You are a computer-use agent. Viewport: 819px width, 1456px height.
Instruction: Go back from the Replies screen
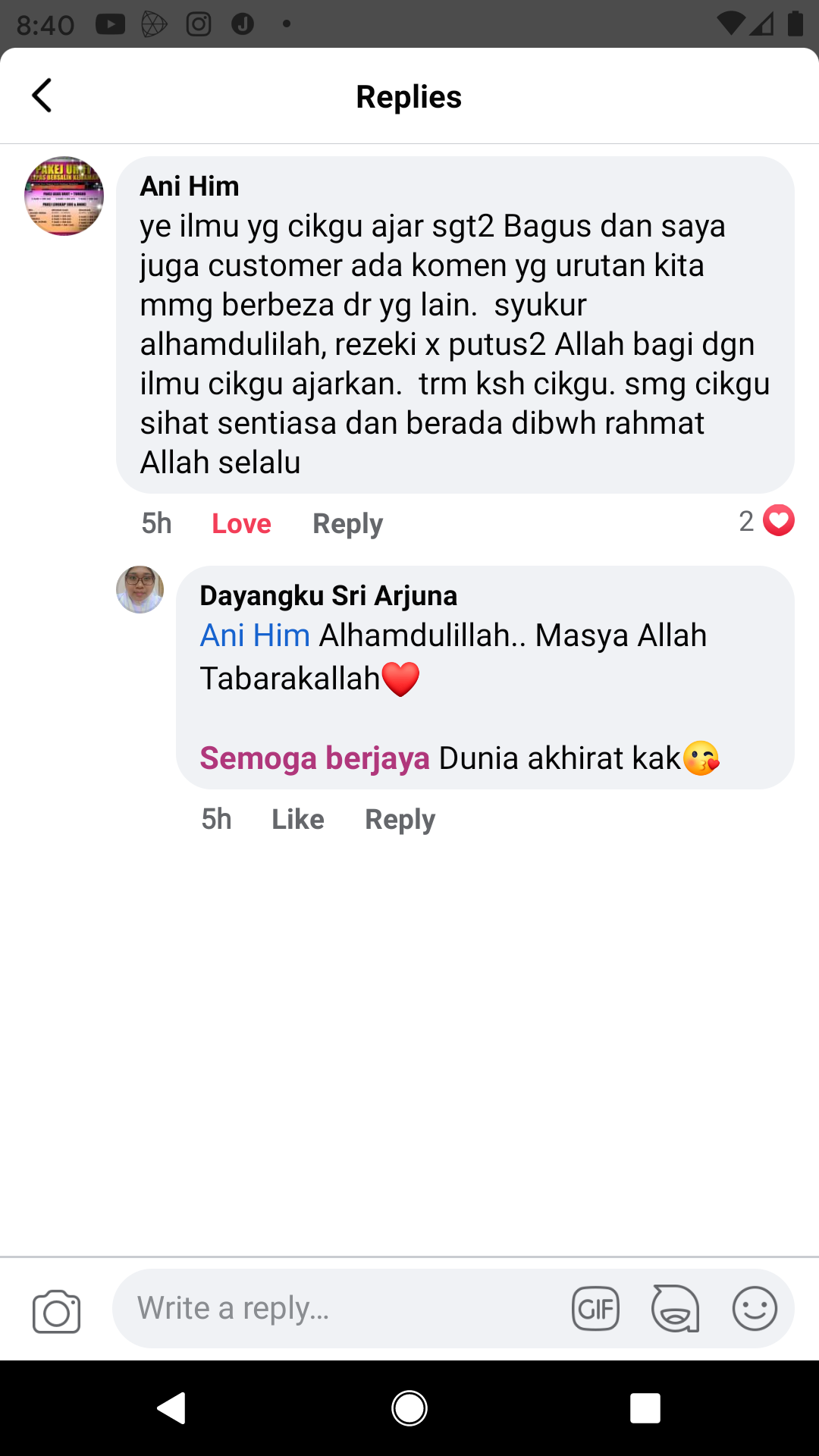click(42, 96)
